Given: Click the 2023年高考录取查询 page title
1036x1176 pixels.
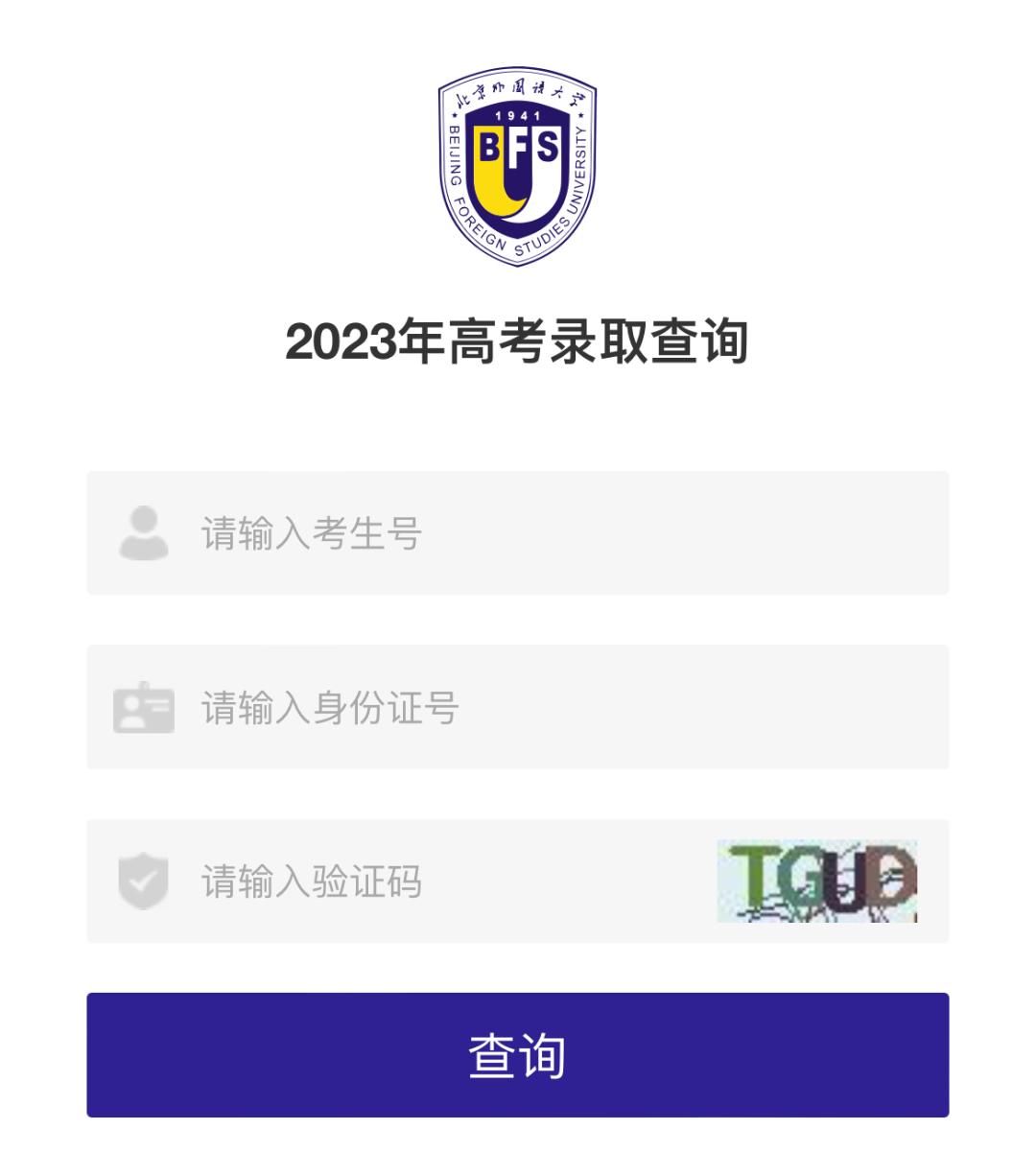Looking at the screenshot, I should tap(517, 342).
